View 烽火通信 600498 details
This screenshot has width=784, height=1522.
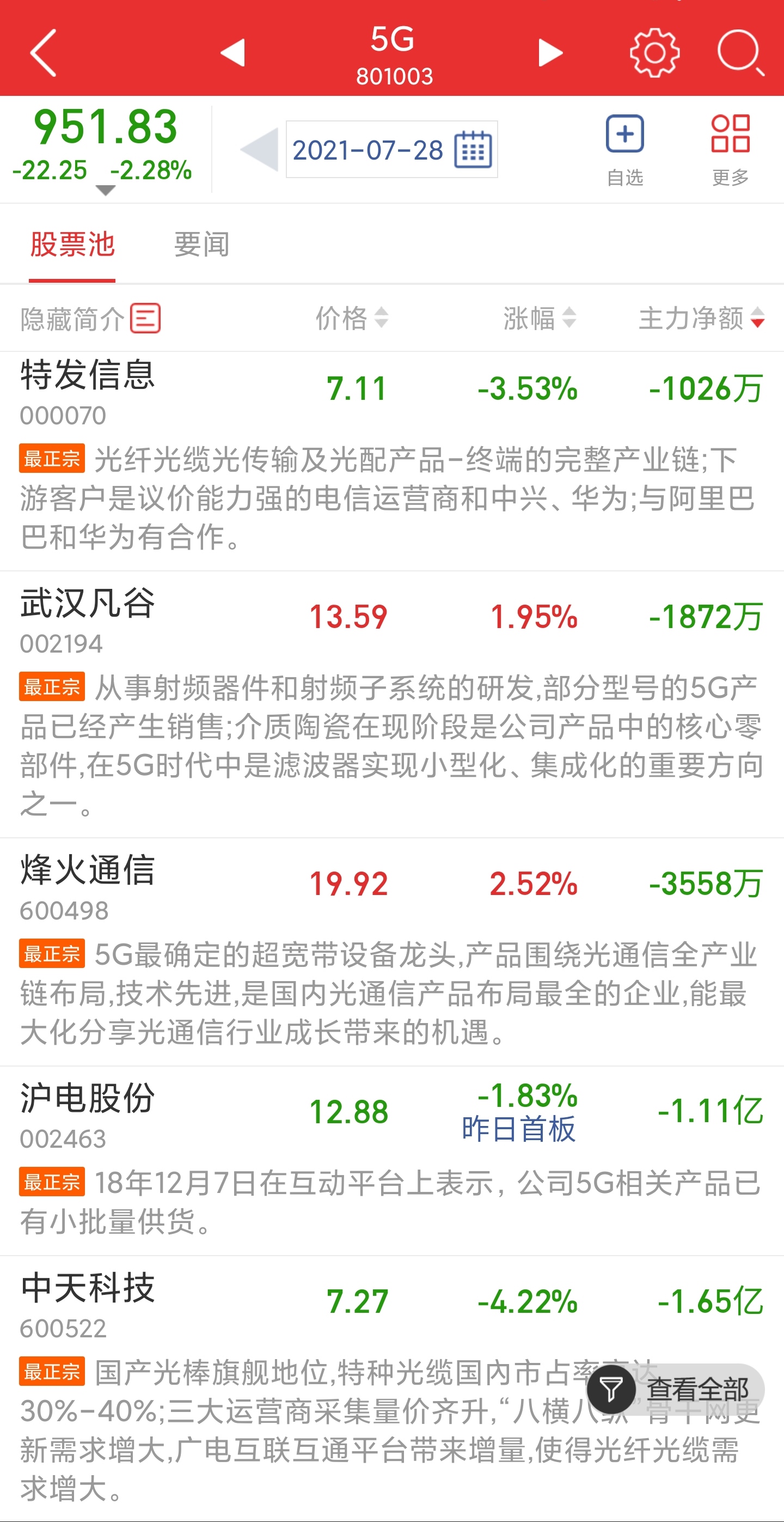(87, 885)
